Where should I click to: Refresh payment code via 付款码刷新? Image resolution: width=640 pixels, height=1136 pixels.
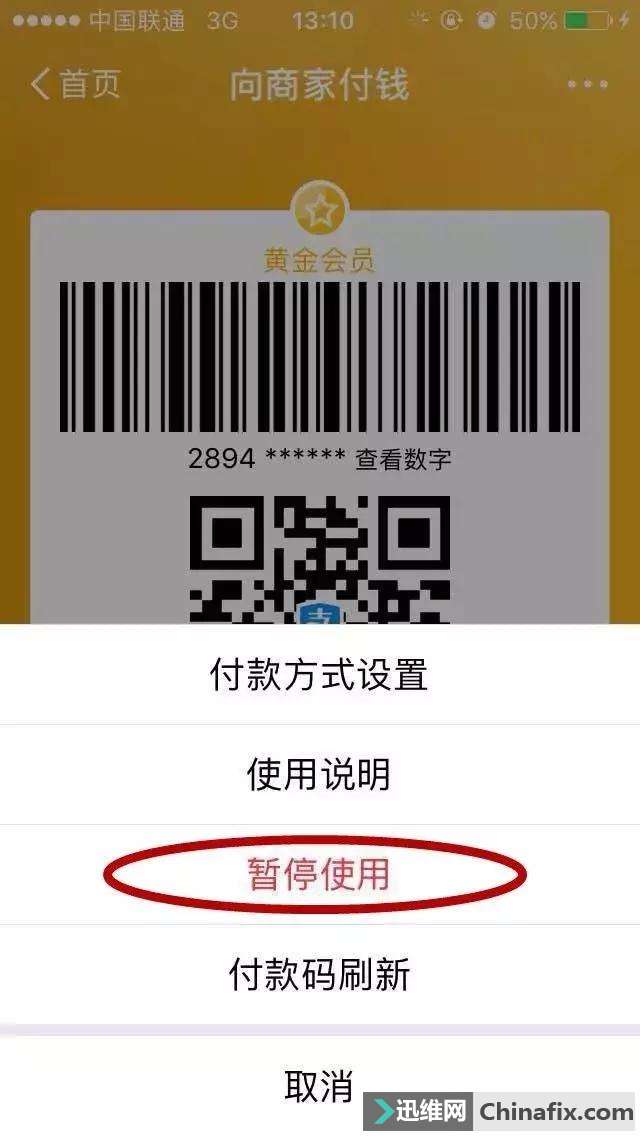[319, 974]
